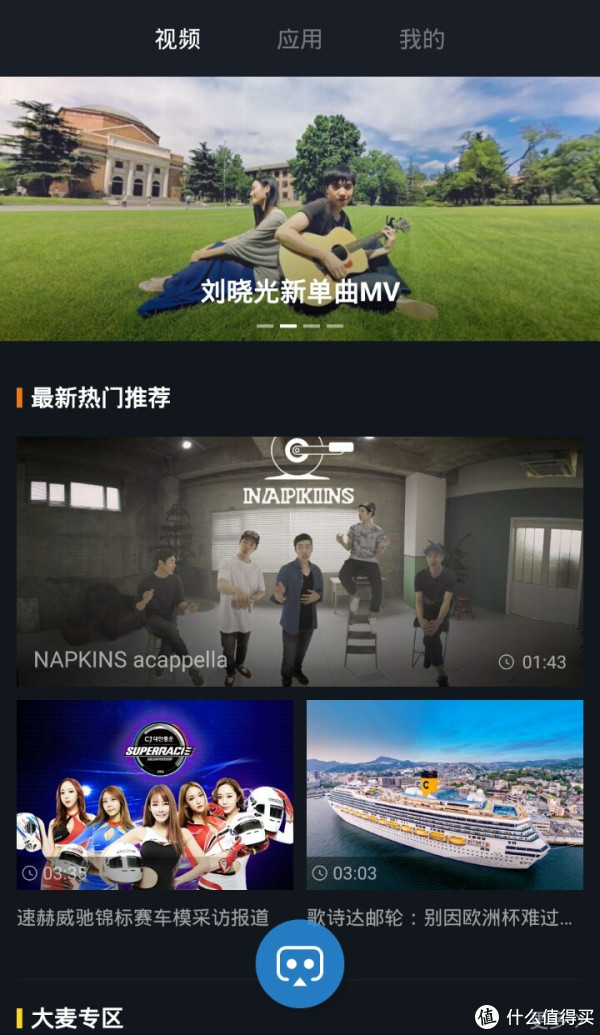Tap the banner carousel page indicator
The image size is (600, 1035).
(x=300, y=326)
